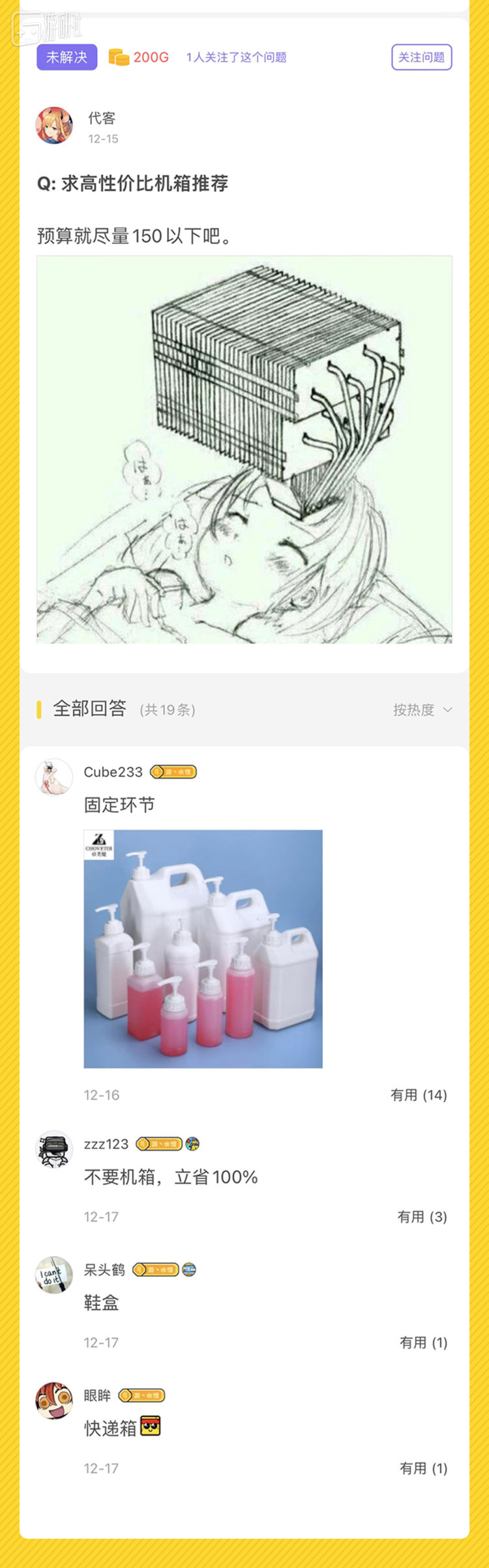Mark 眼眸's answer 快递箱 as 有用
Screen dimensions: 489x1568
[423, 1468]
